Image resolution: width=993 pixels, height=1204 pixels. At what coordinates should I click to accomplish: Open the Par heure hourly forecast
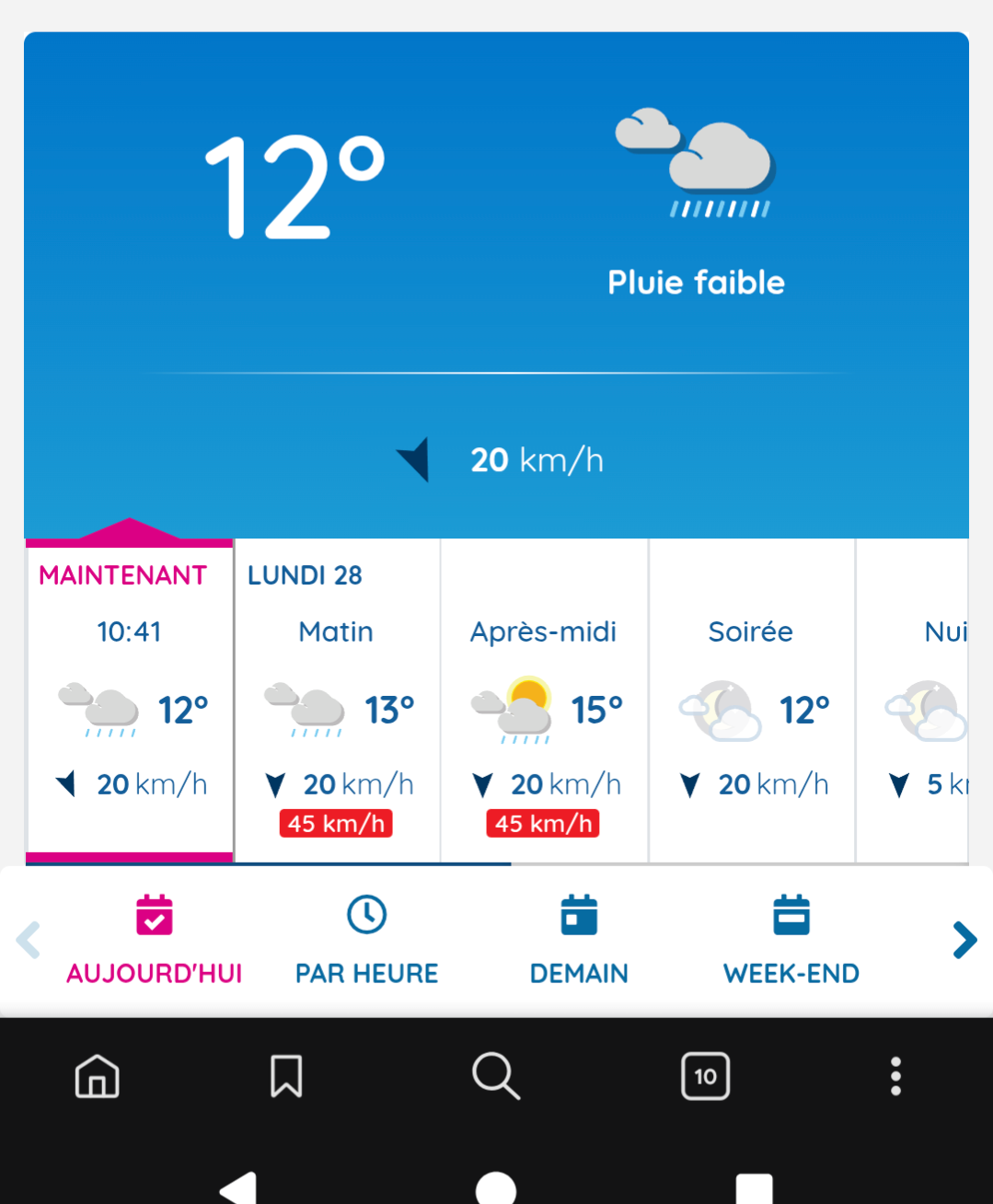(x=366, y=941)
